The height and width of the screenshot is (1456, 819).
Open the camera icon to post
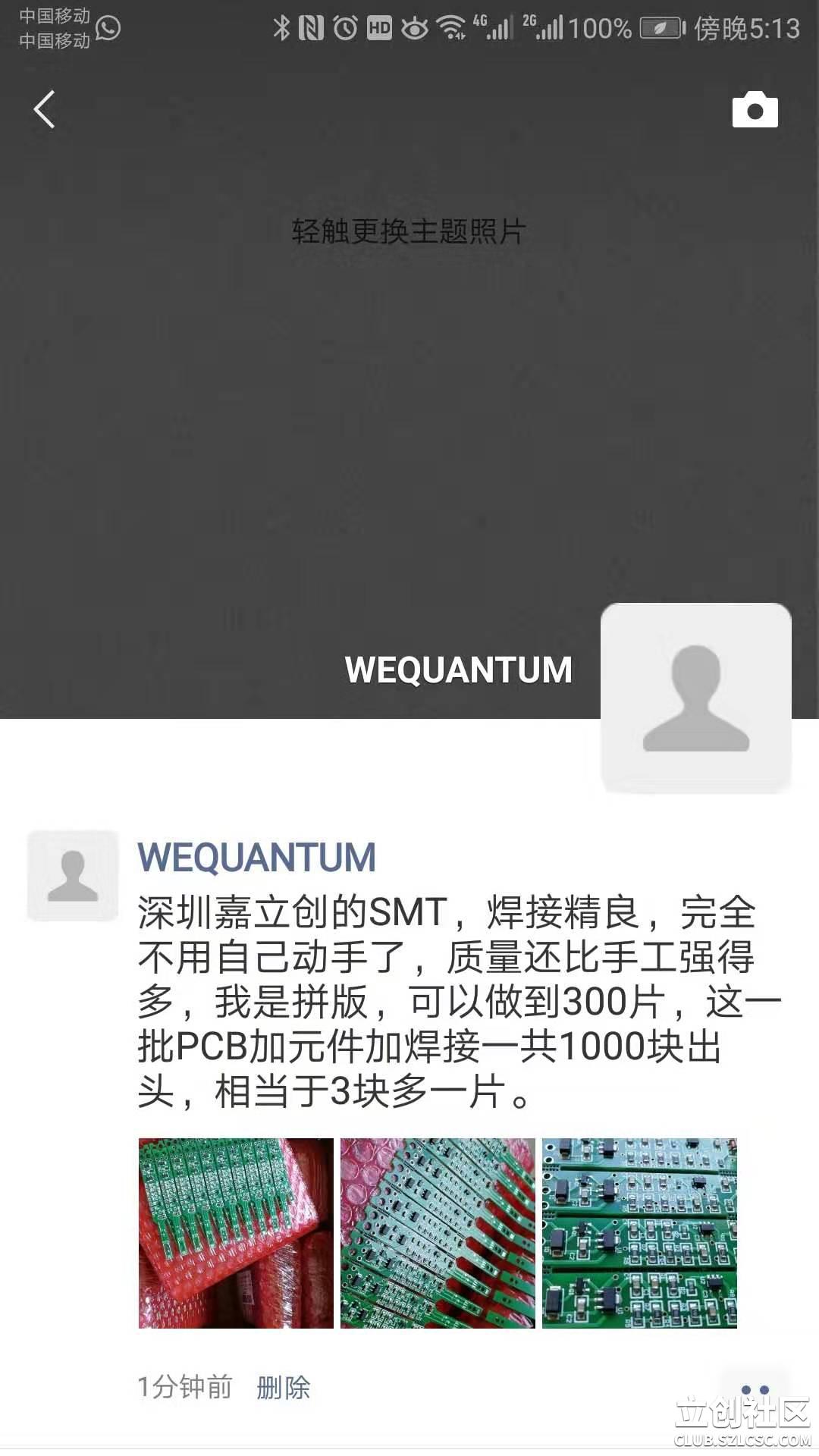point(755,110)
